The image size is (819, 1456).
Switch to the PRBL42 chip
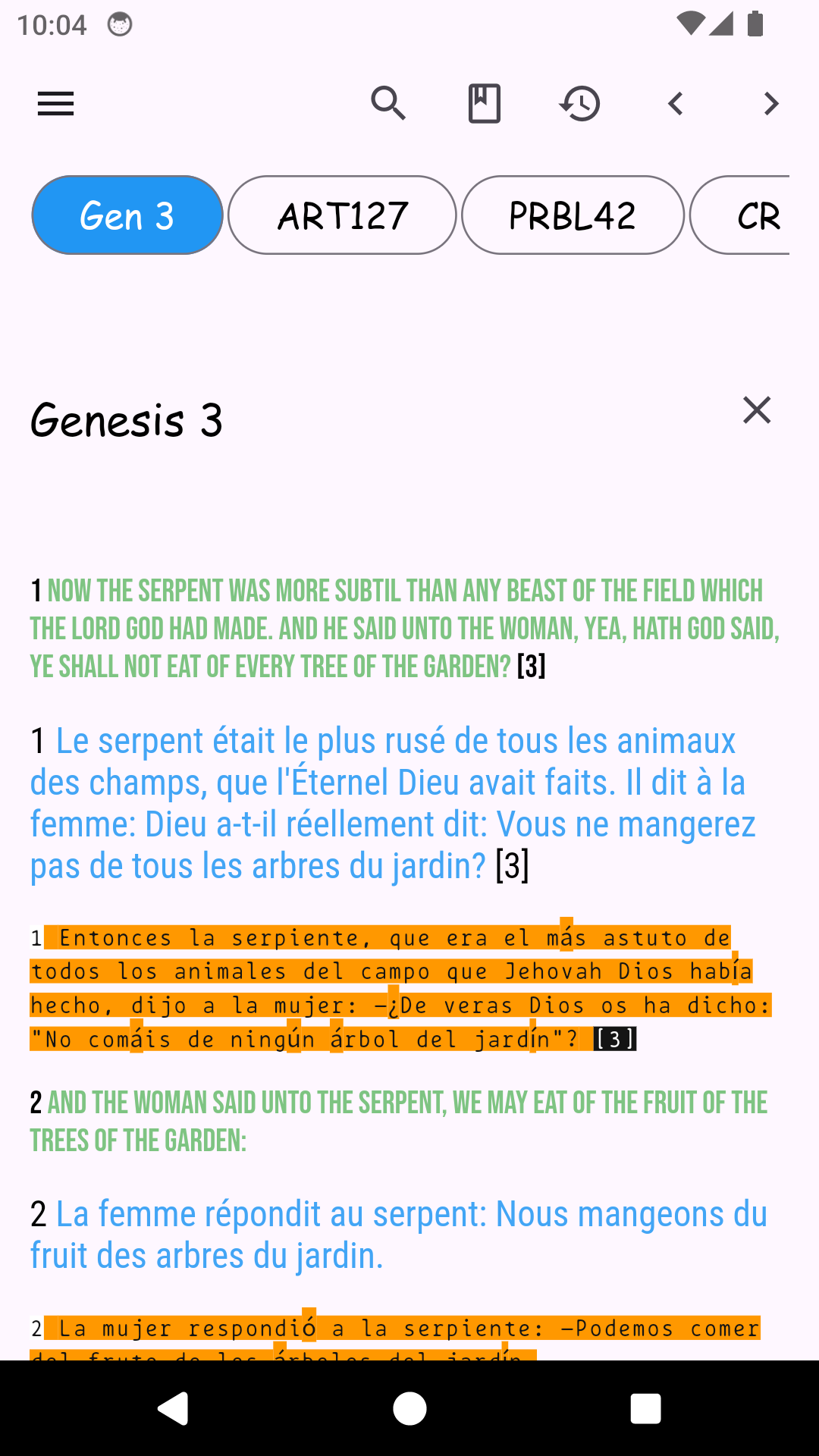(573, 215)
